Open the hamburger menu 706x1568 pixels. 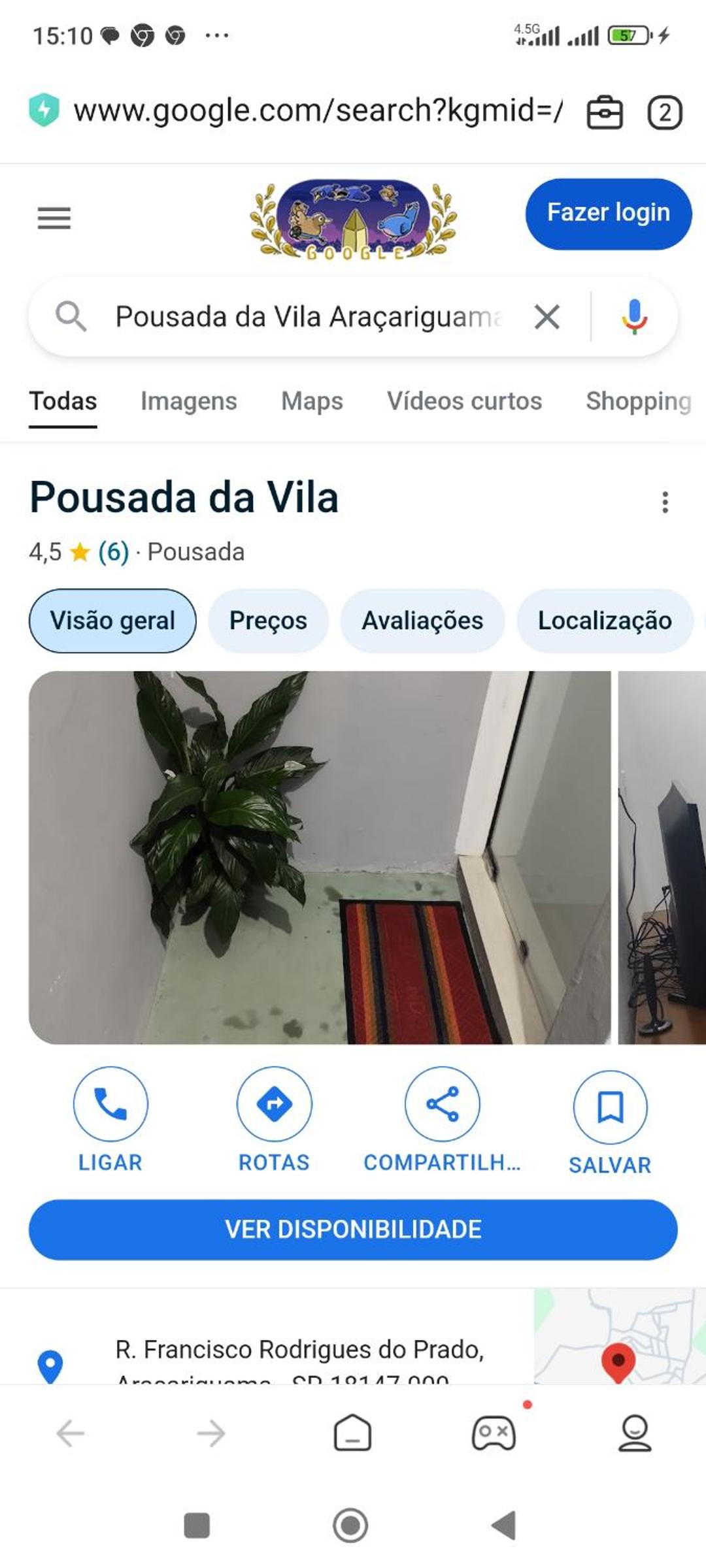click(54, 218)
